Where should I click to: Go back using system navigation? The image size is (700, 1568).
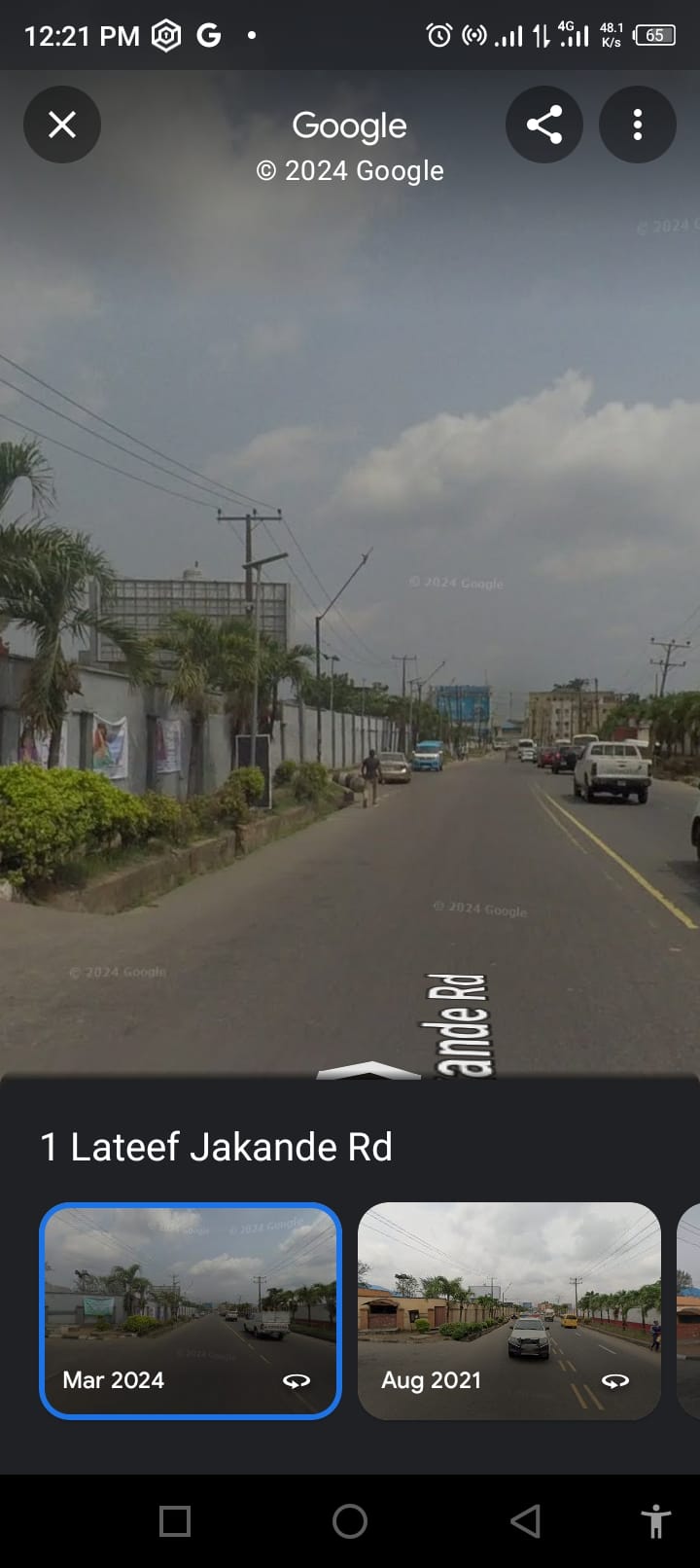tap(525, 1520)
